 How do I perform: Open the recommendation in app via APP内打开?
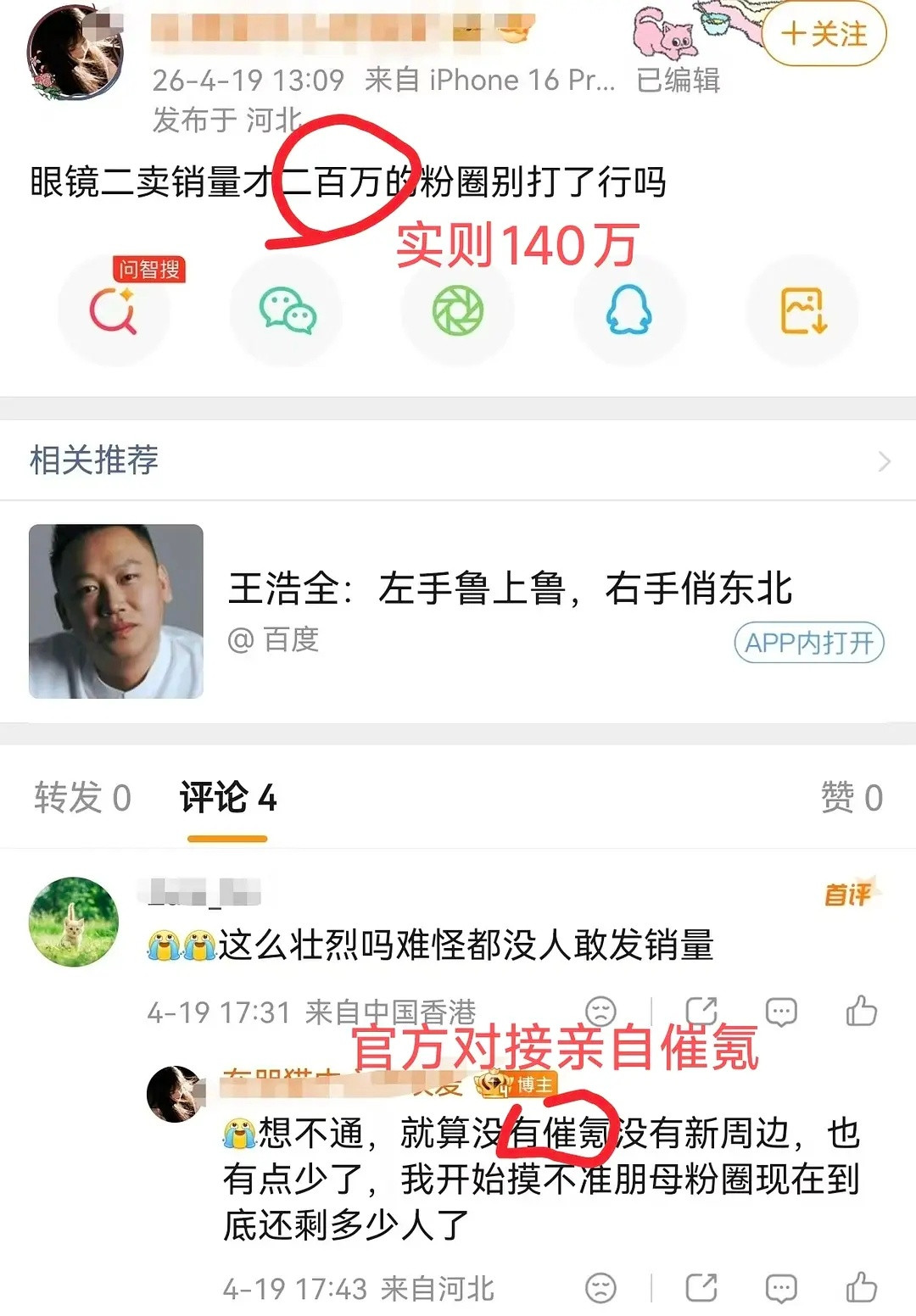pos(808,643)
